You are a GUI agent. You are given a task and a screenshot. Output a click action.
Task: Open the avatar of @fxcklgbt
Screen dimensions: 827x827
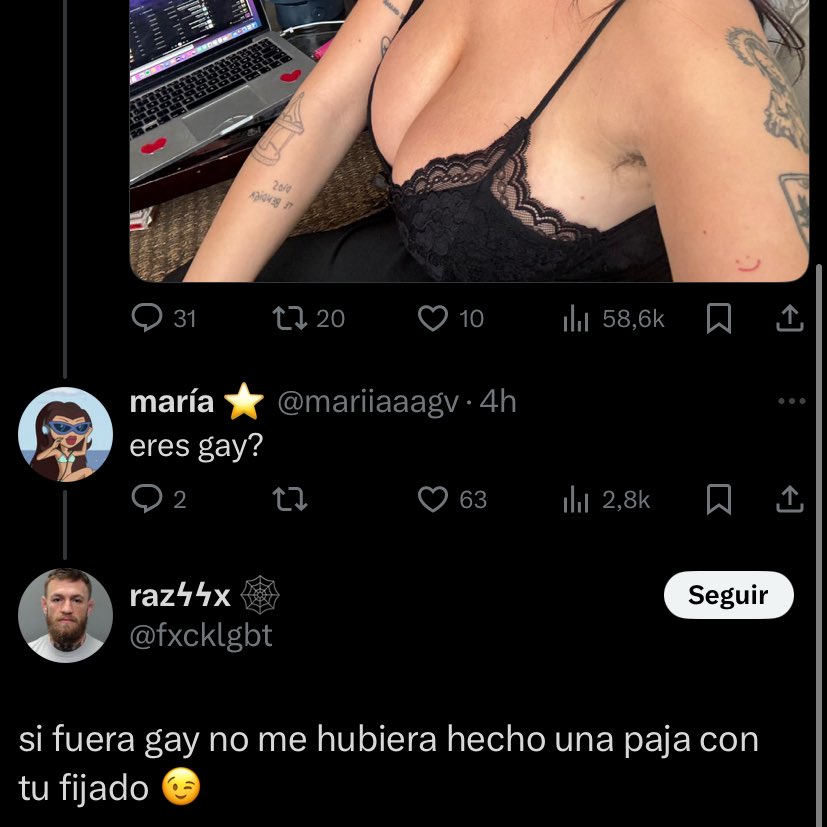[66, 615]
